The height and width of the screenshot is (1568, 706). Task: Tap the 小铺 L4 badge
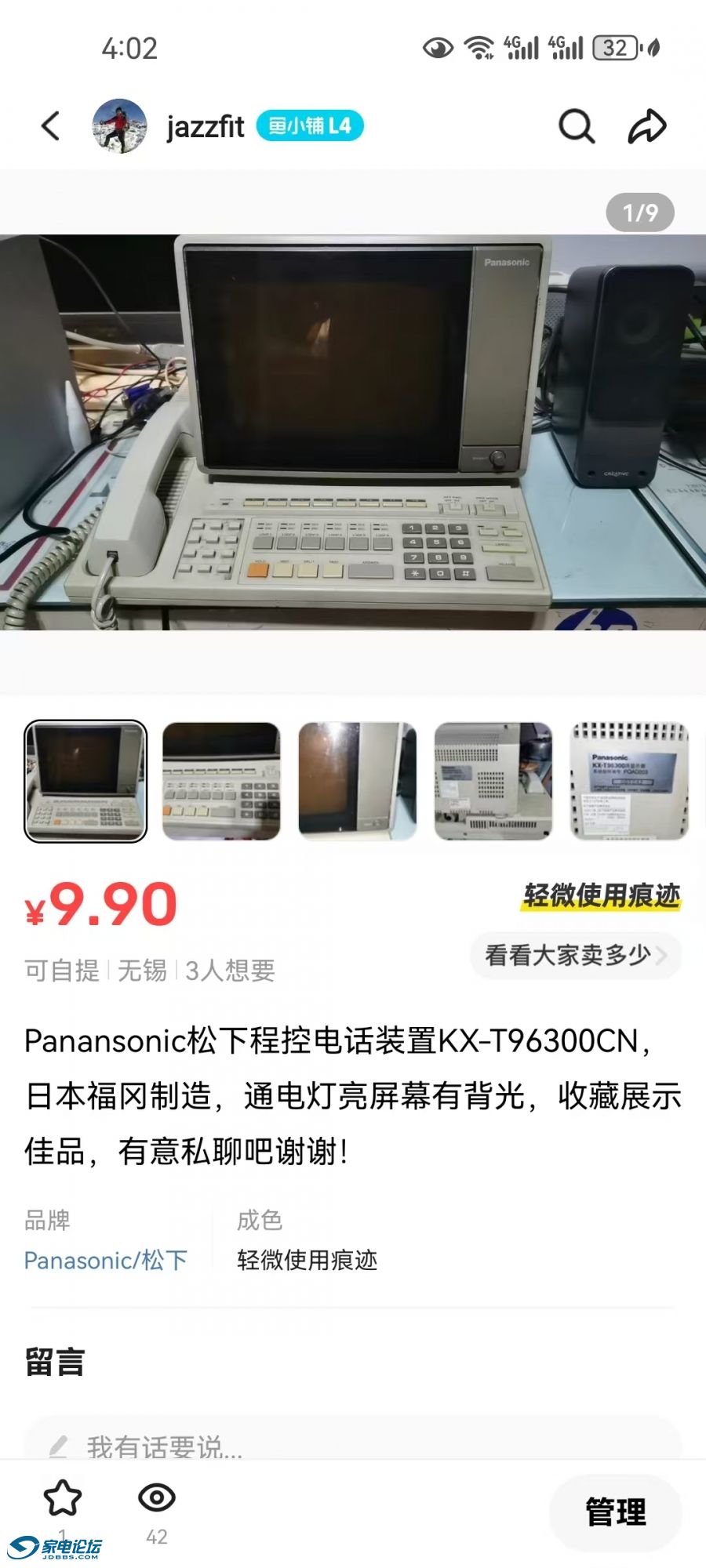click(x=311, y=126)
